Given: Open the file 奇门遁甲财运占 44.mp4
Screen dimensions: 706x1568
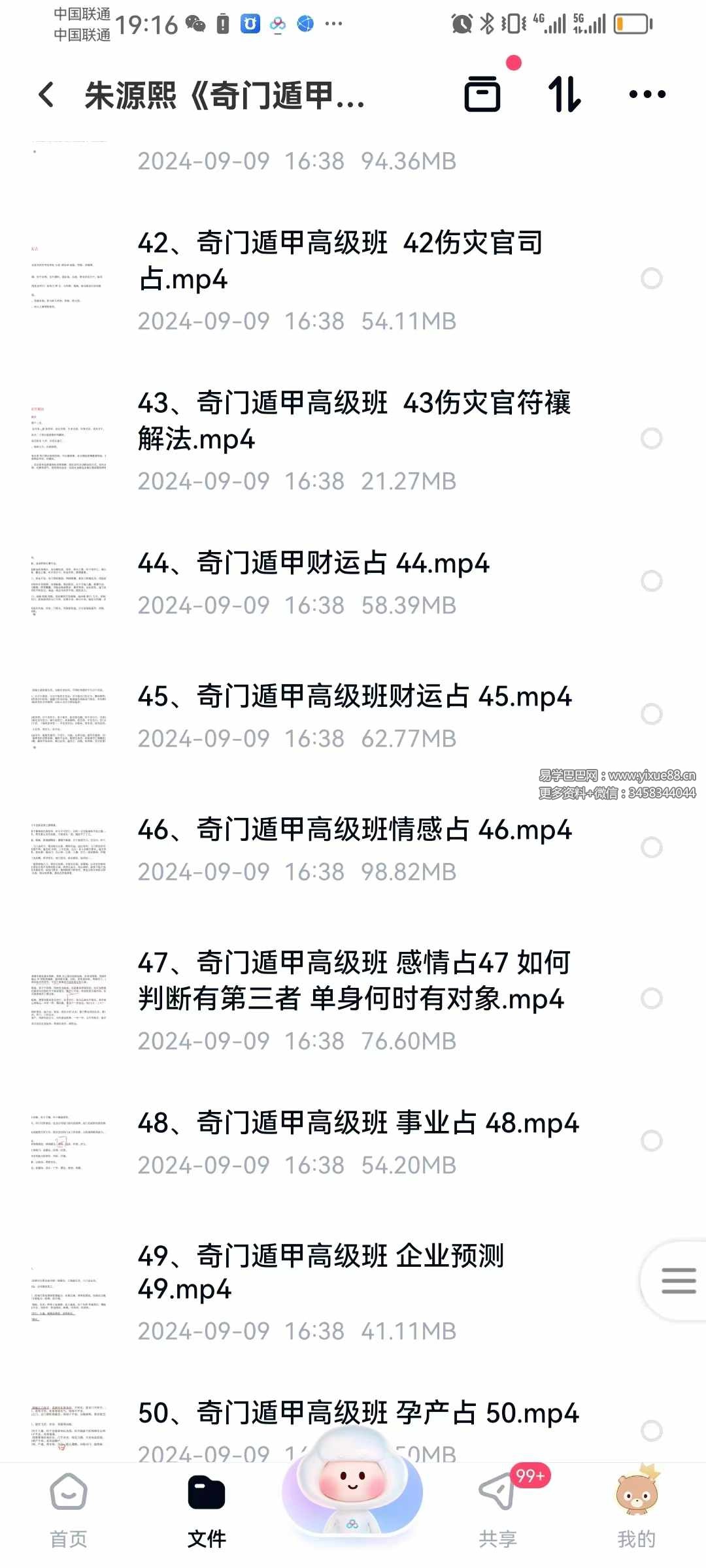Looking at the screenshot, I should 314,564.
